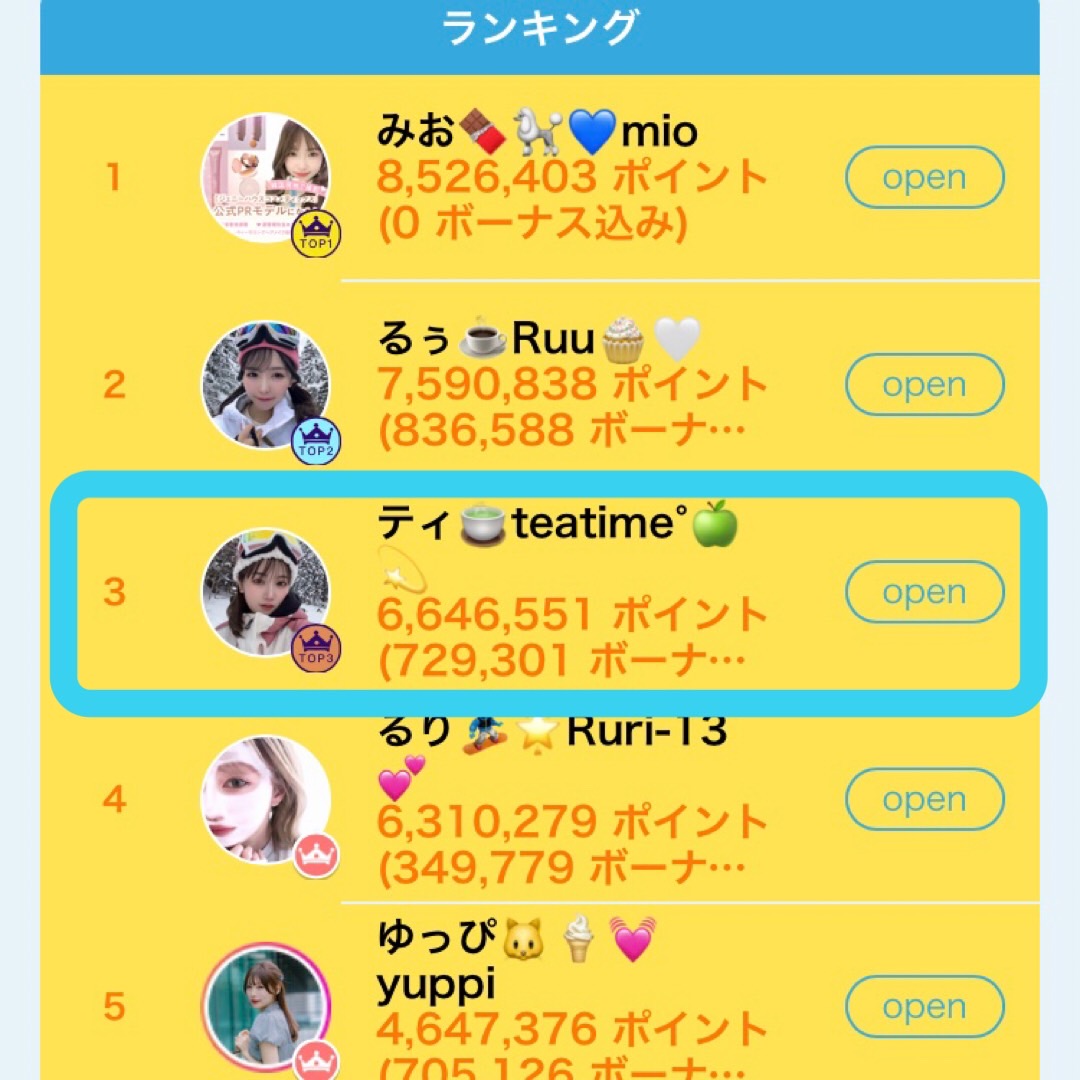Tap the open button for mio
Image resolution: width=1080 pixels, height=1080 pixels.
[924, 178]
